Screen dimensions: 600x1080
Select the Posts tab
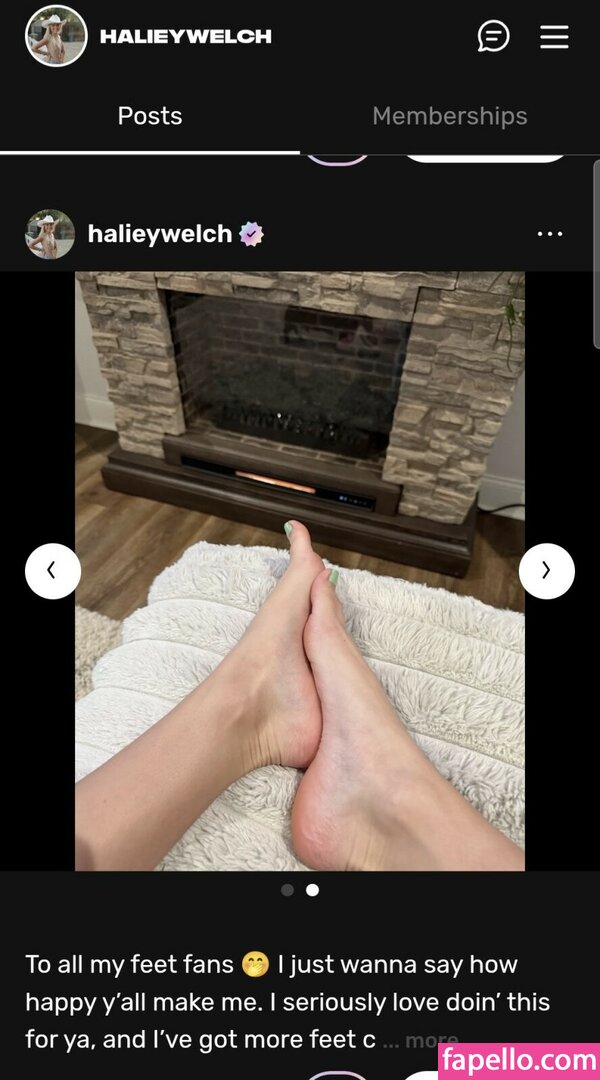[150, 116]
